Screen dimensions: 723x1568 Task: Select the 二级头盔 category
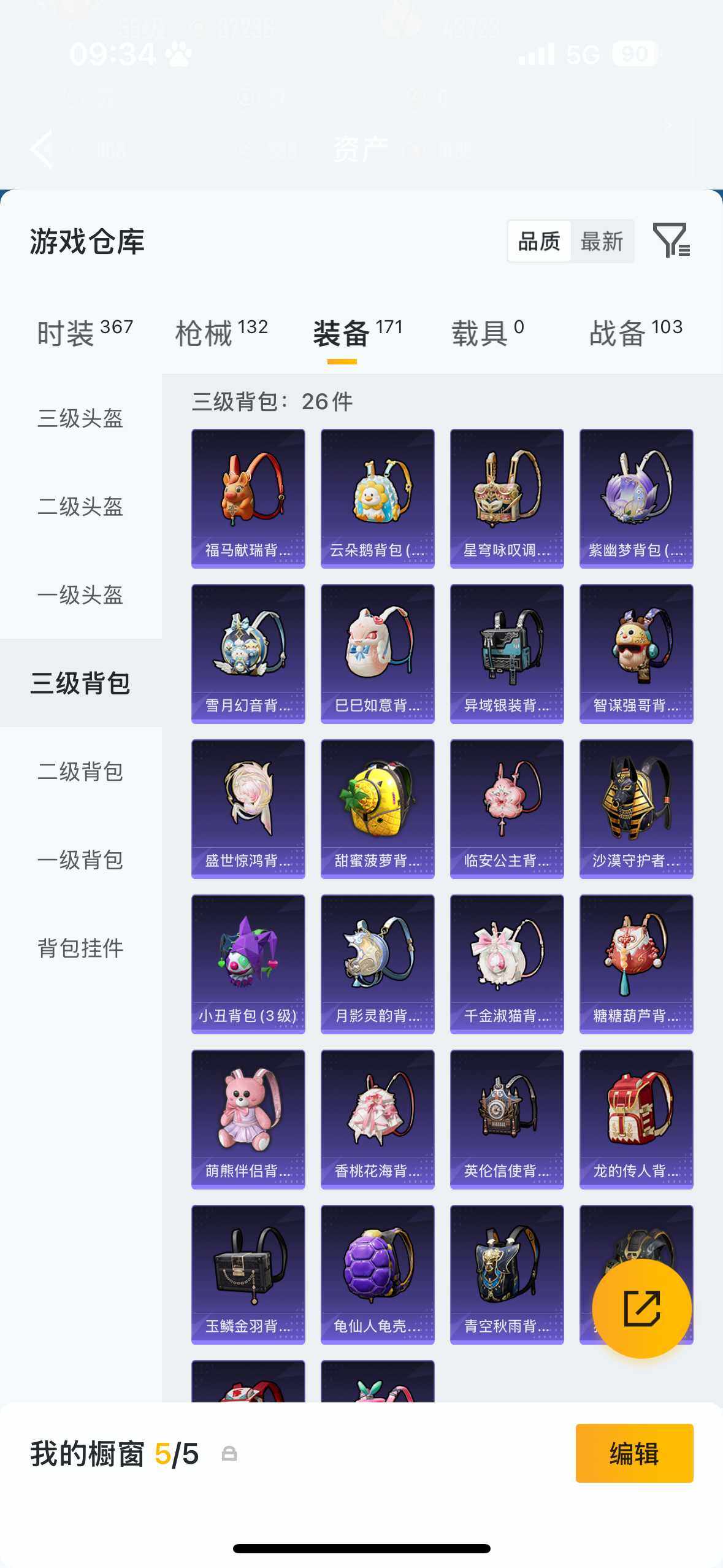(80, 507)
